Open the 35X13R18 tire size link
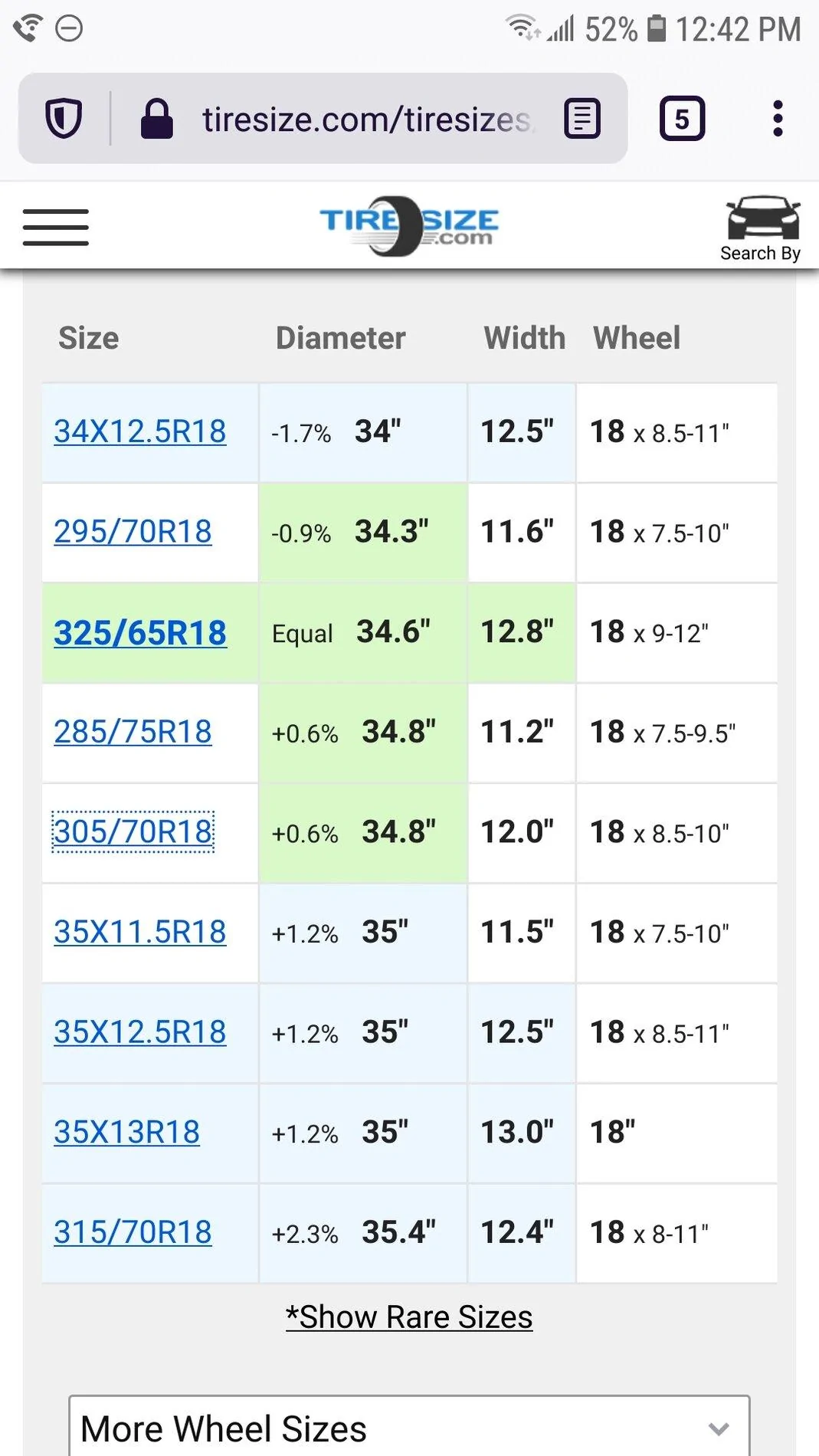 (126, 1132)
